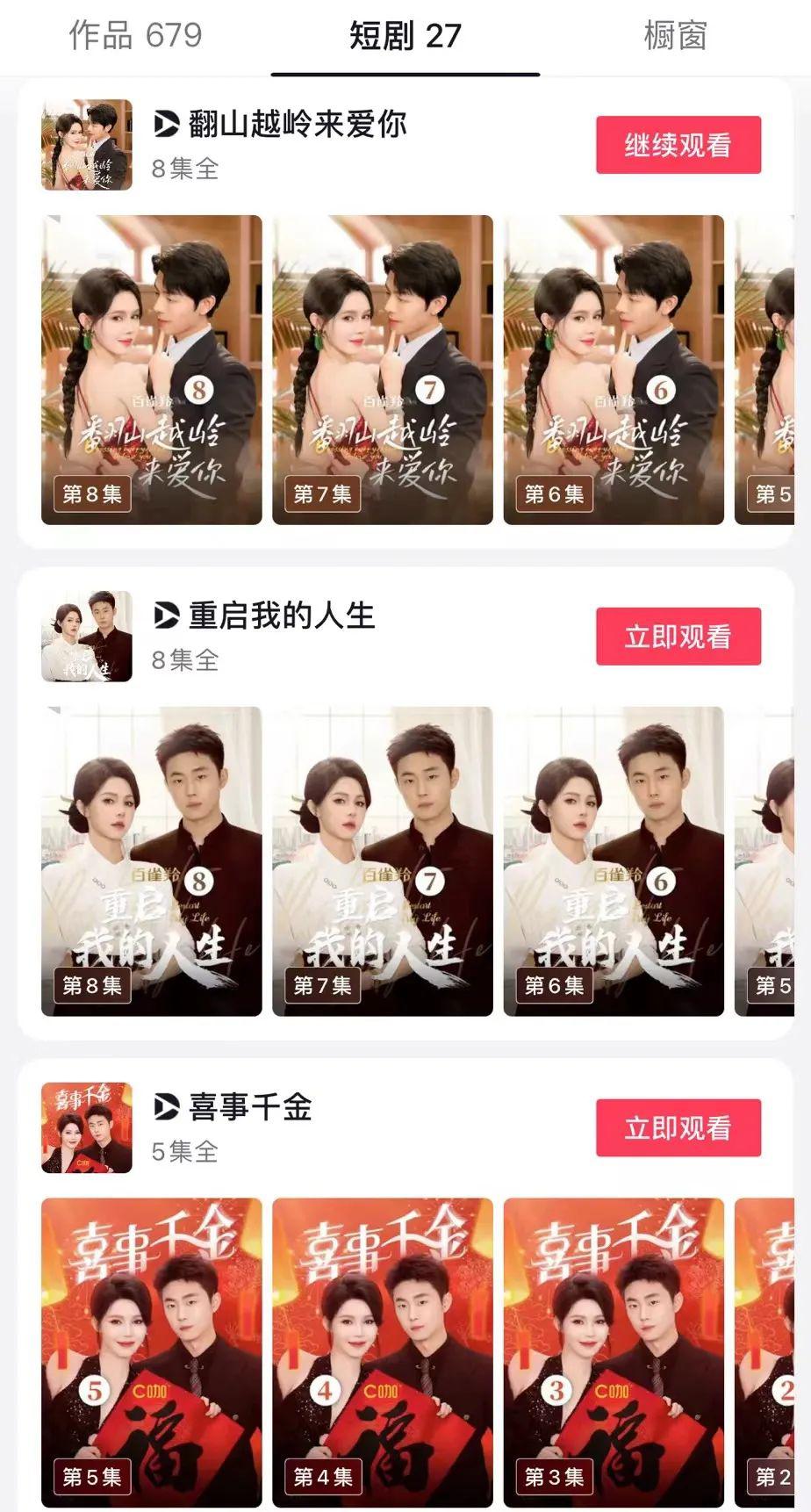
Task: Open episode 第6集 of 翻山越岭来爱你
Action: (x=614, y=370)
